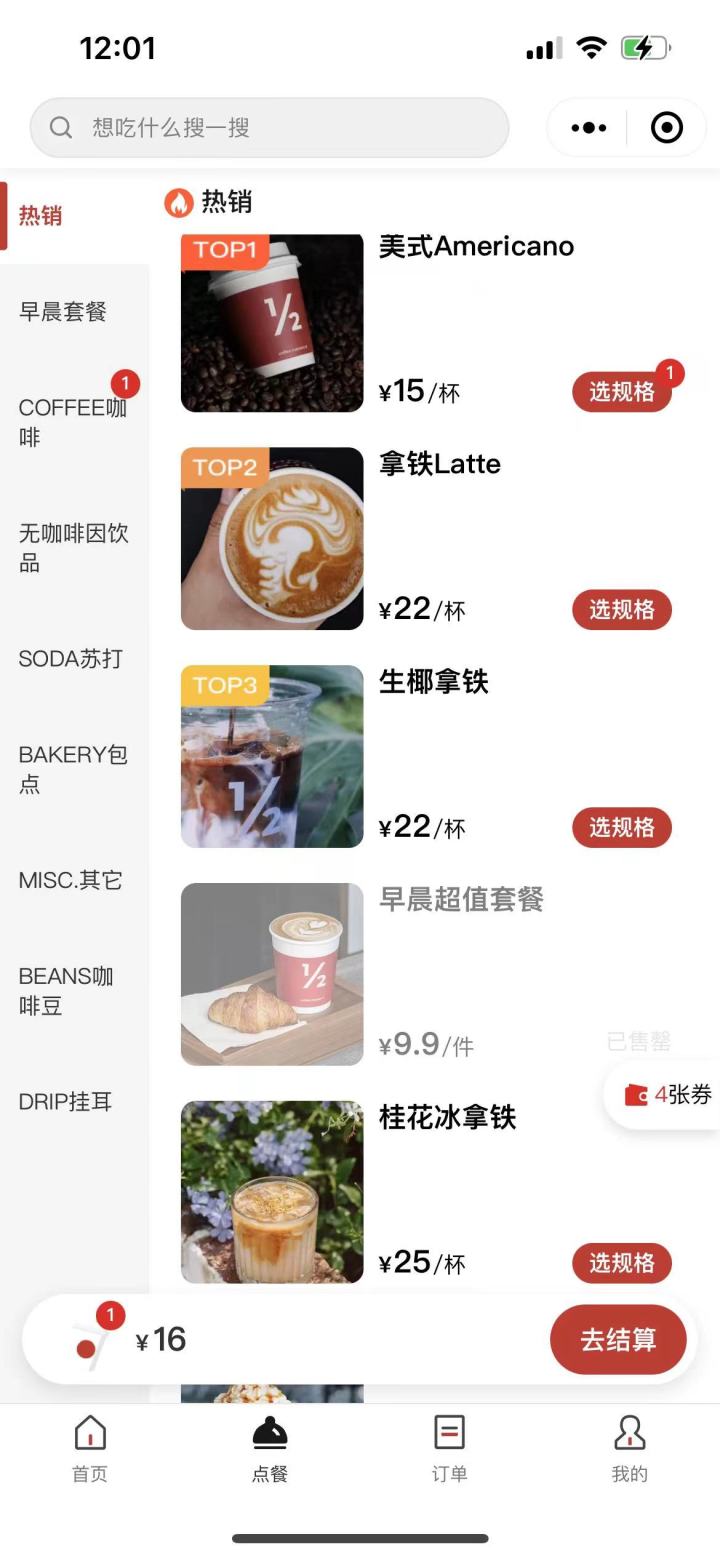Switch to the SODA苏打 category

68,659
